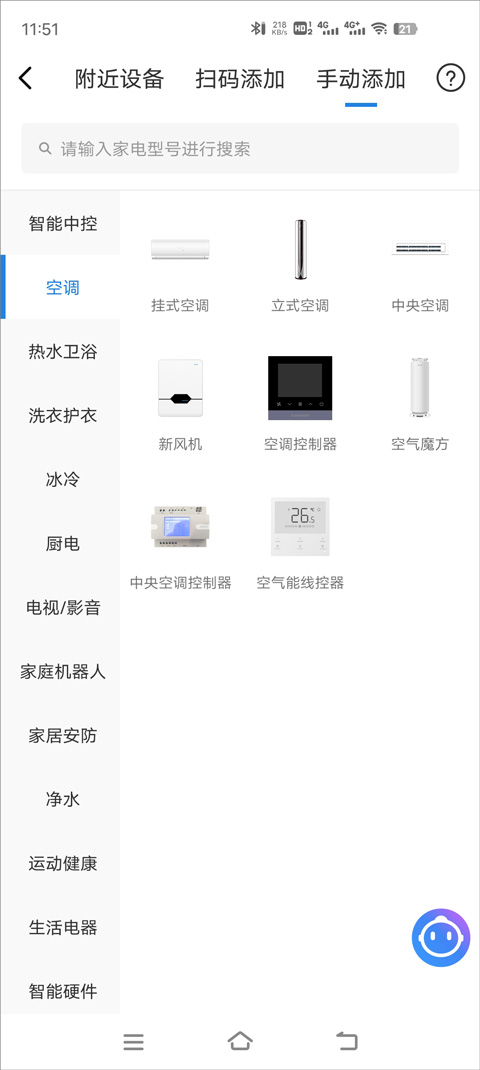
Task: Go back using the top-left arrow
Action: (x=25, y=78)
